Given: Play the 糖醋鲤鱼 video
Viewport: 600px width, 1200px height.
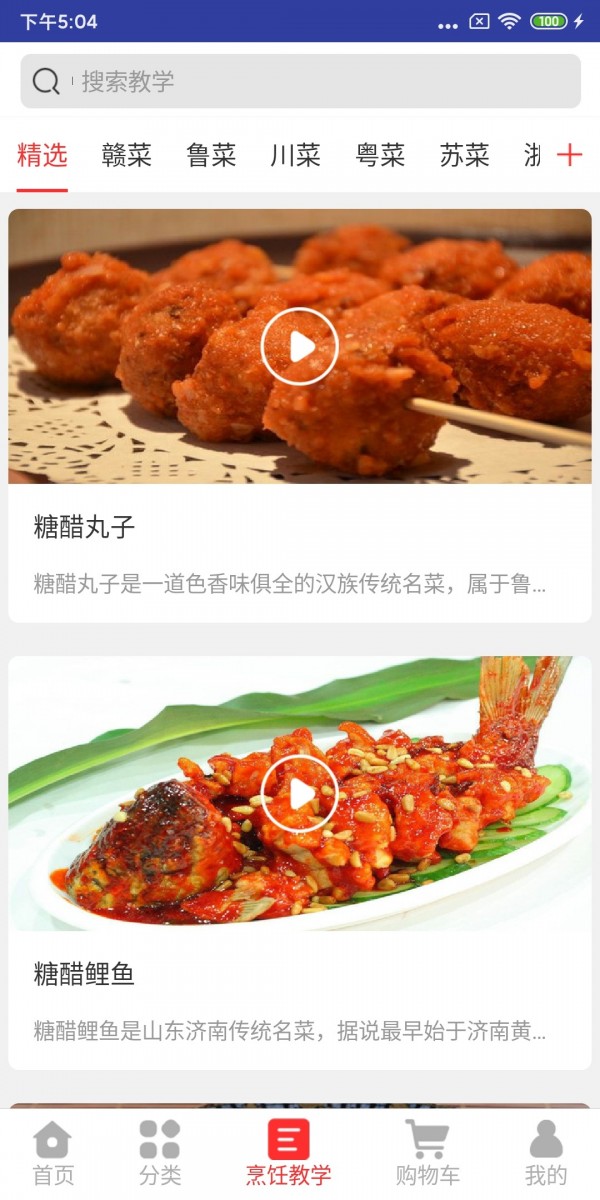Looking at the screenshot, I should point(300,793).
